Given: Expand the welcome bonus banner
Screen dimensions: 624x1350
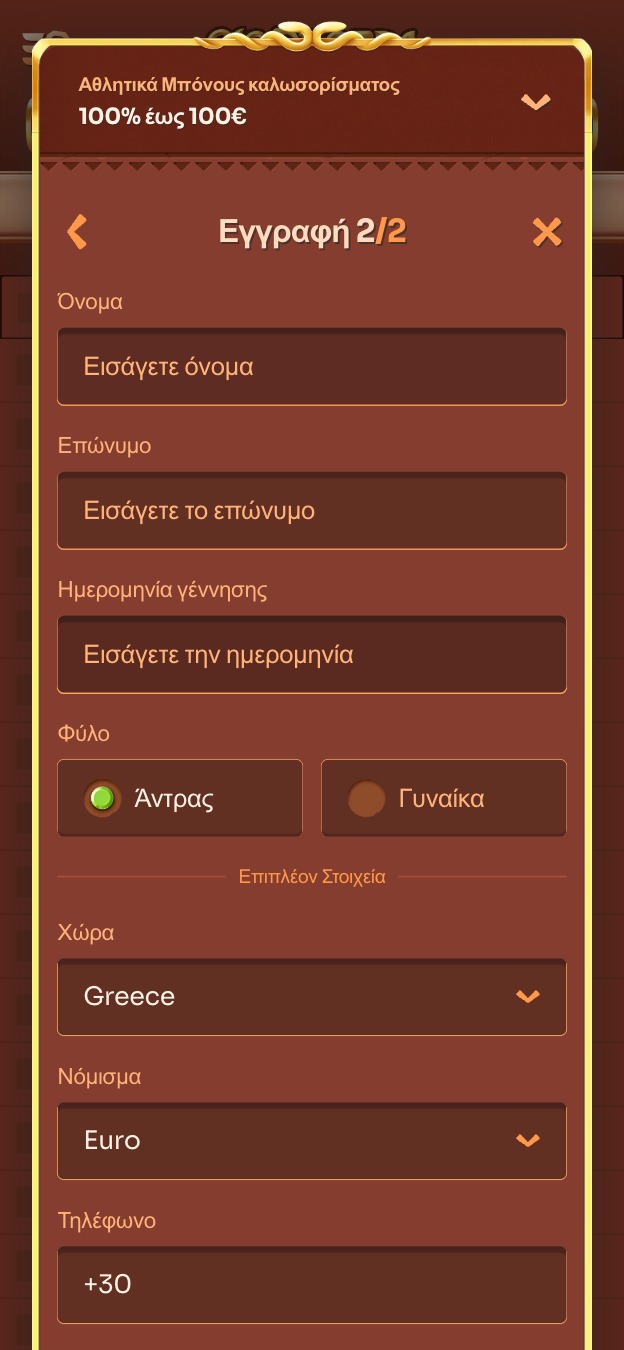Looking at the screenshot, I should [536, 101].
